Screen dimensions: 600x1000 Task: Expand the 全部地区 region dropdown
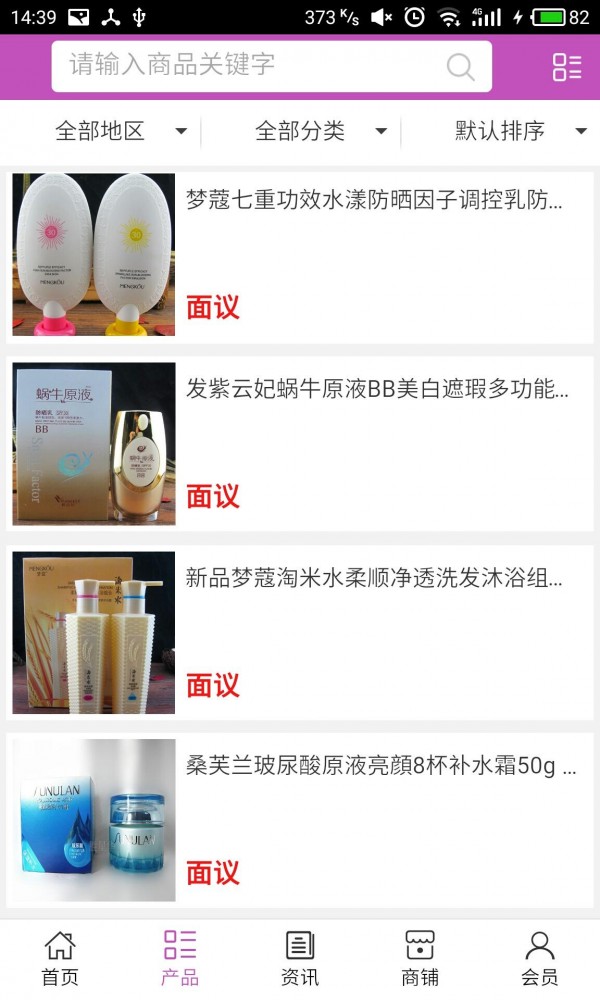point(120,131)
